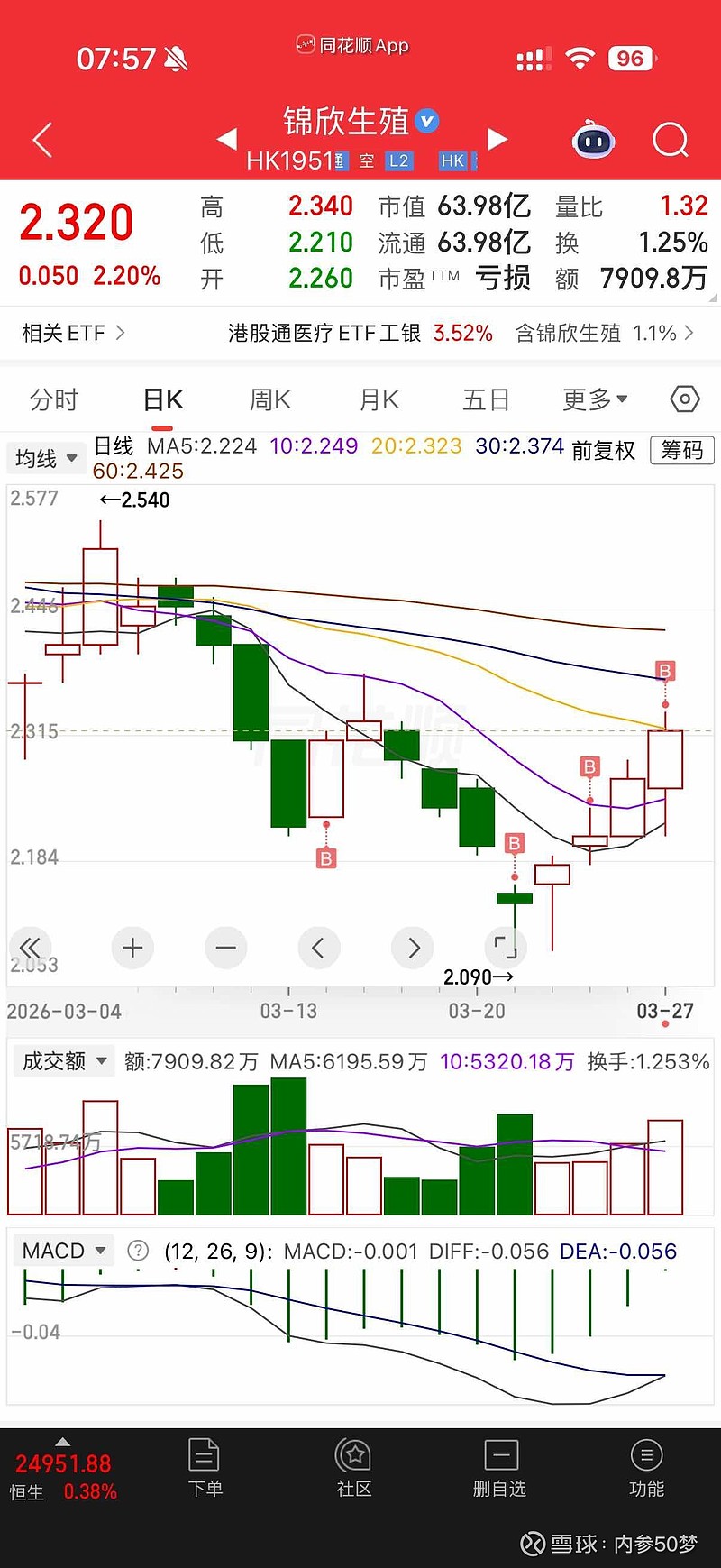Open the chart settings gear icon
The image size is (721, 1568).
coord(683,399)
